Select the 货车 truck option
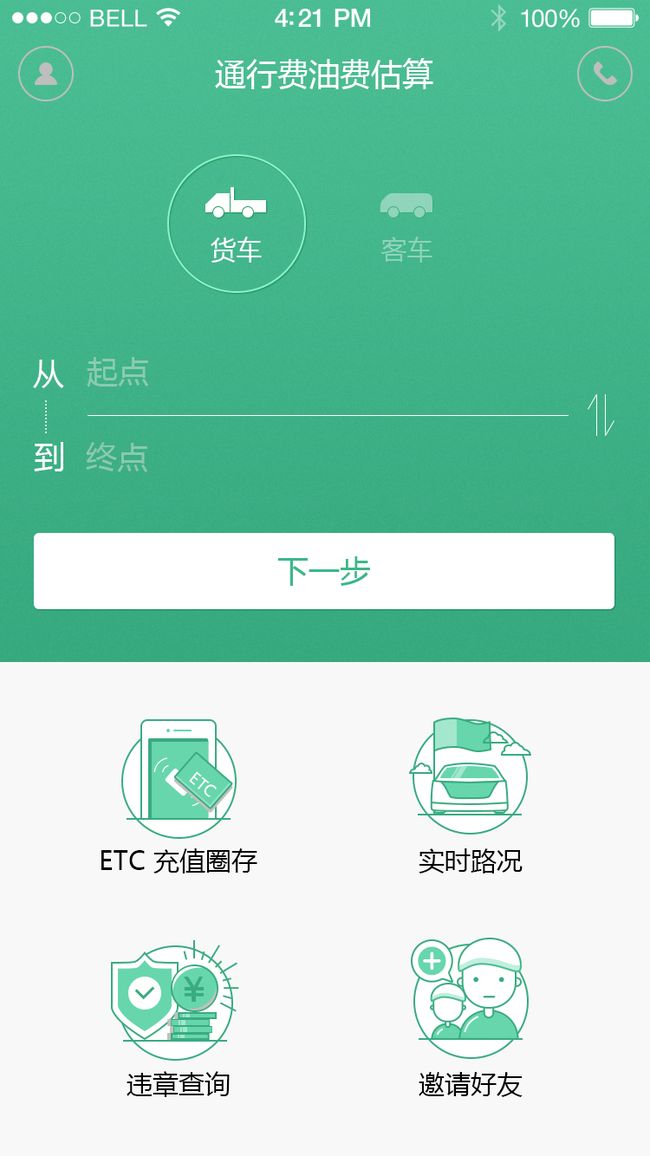This screenshot has width=650, height=1156. point(237,223)
